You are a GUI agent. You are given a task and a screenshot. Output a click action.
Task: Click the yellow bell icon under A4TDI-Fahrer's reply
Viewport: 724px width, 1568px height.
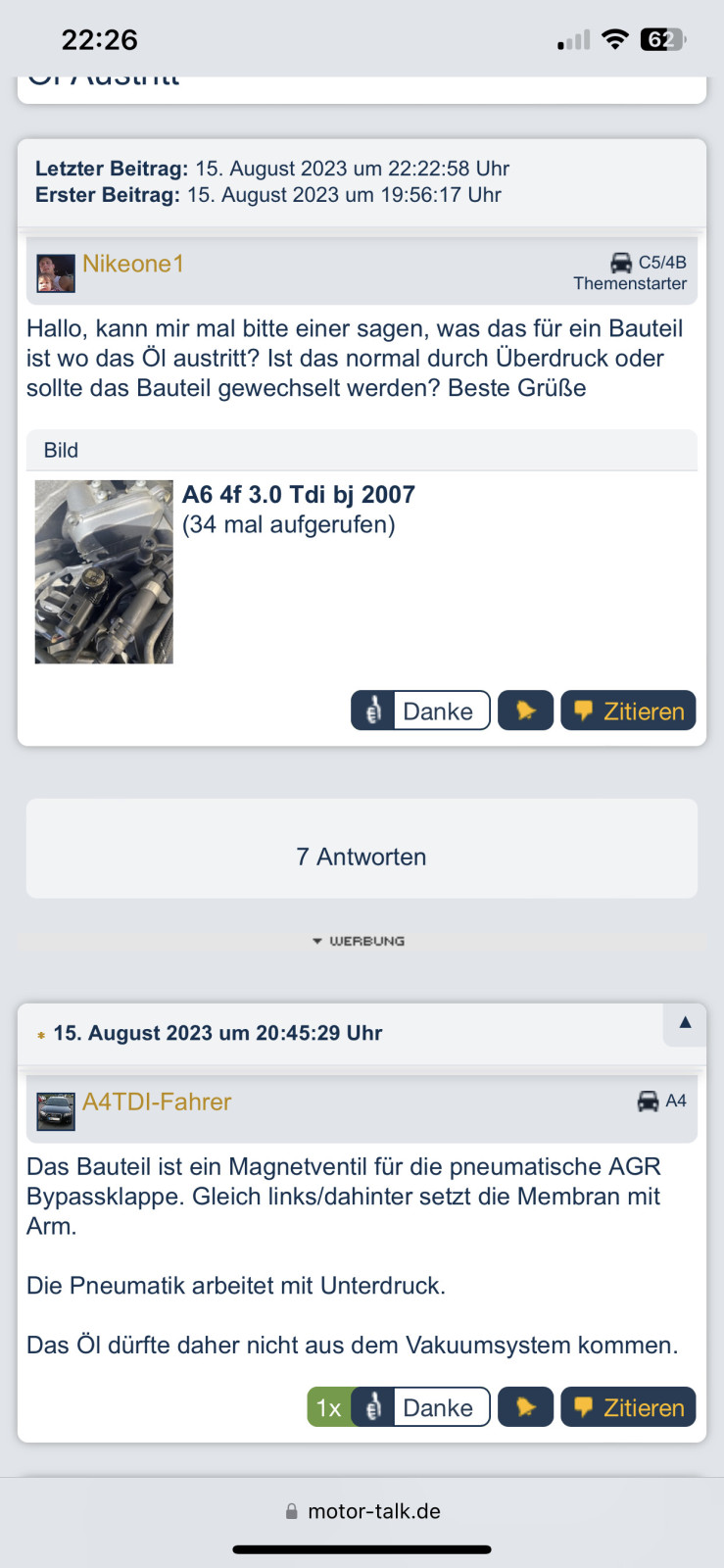(526, 1406)
